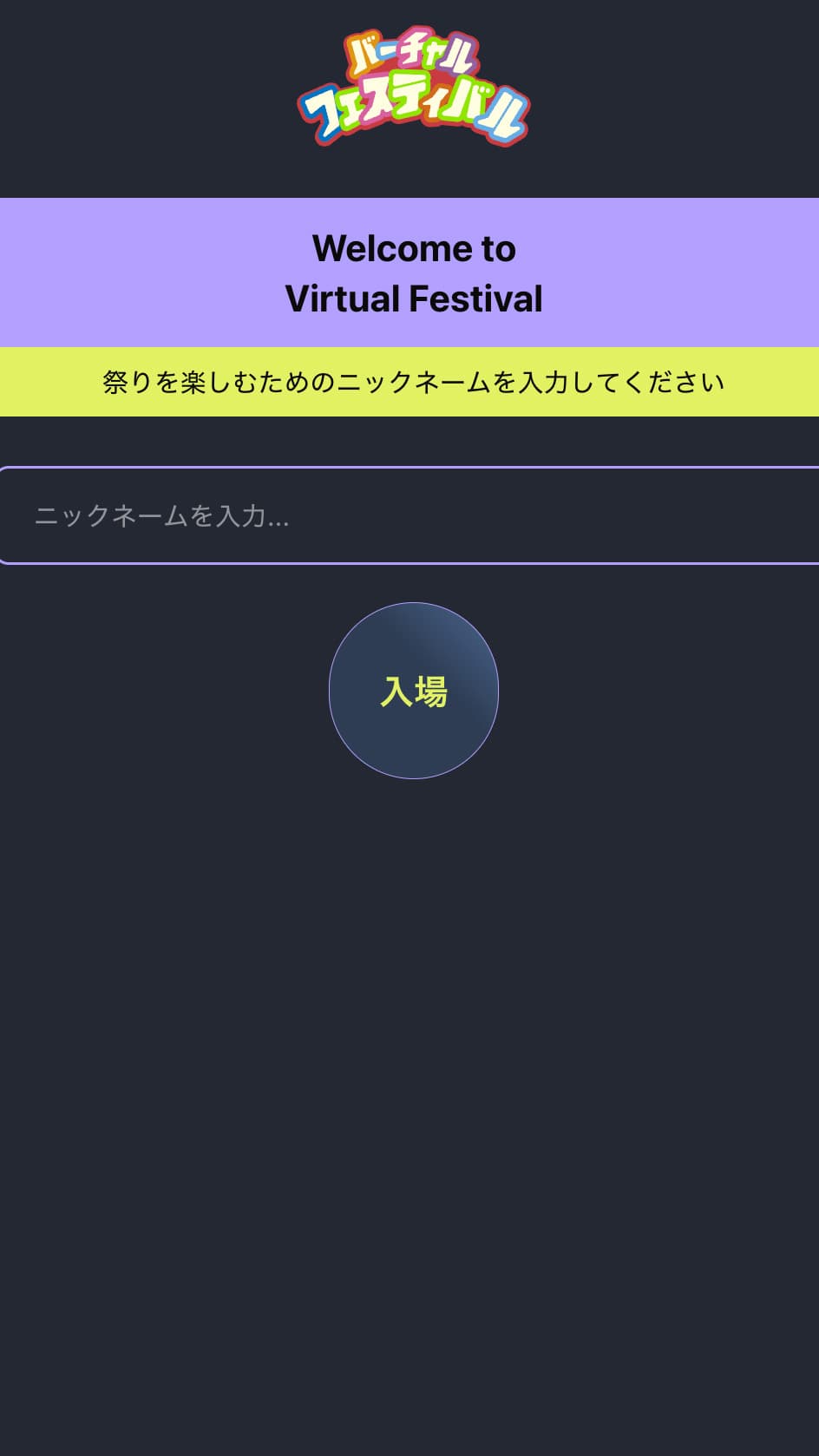819x1456 pixels.
Task: Tap the round 入場 enter button
Action: coord(414,691)
